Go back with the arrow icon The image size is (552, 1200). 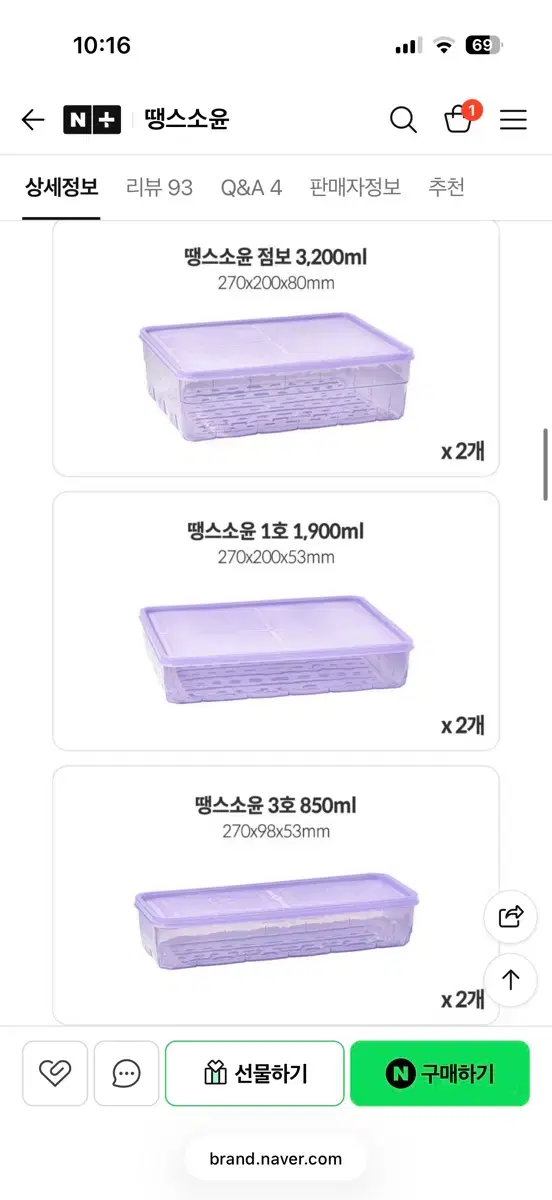(33, 120)
